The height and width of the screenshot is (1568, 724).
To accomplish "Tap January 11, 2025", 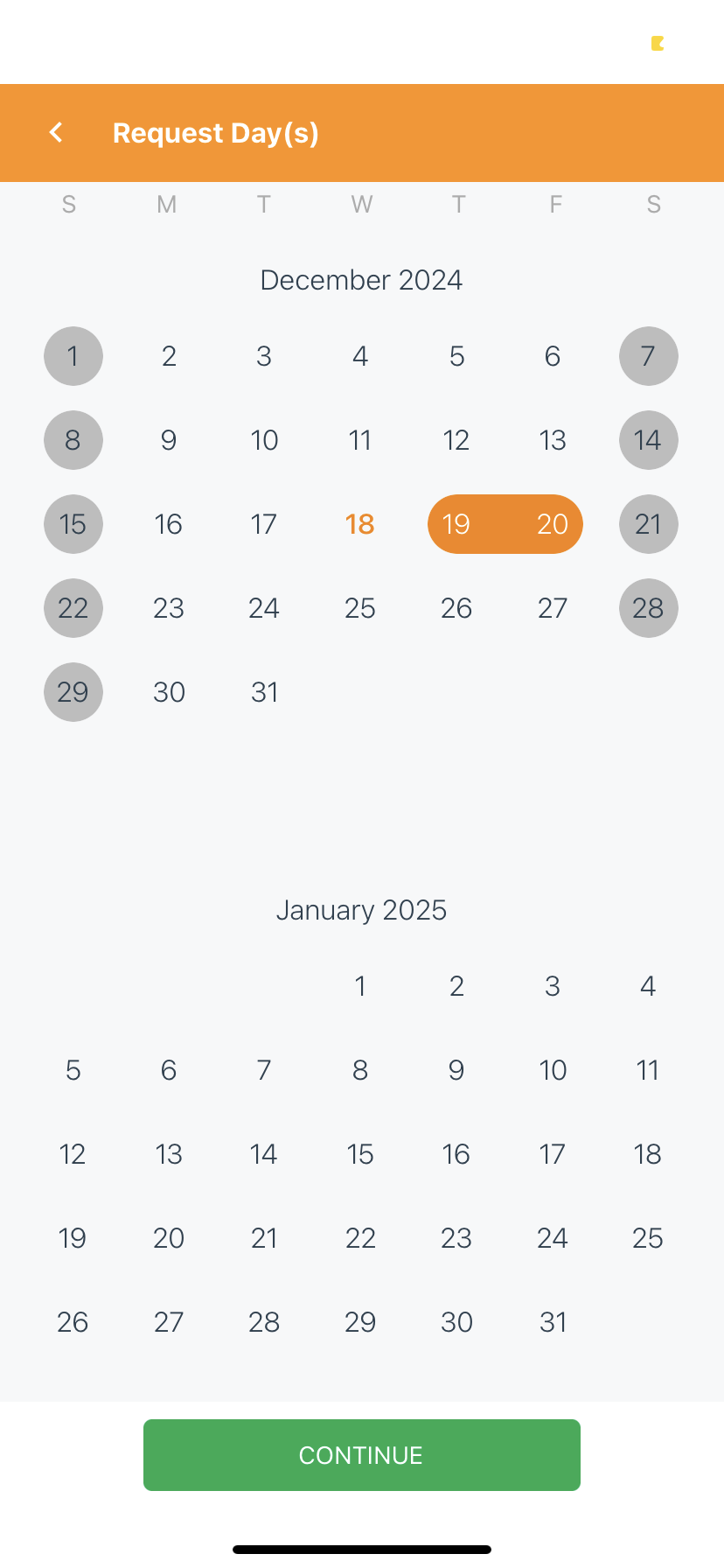I will tap(648, 1070).
